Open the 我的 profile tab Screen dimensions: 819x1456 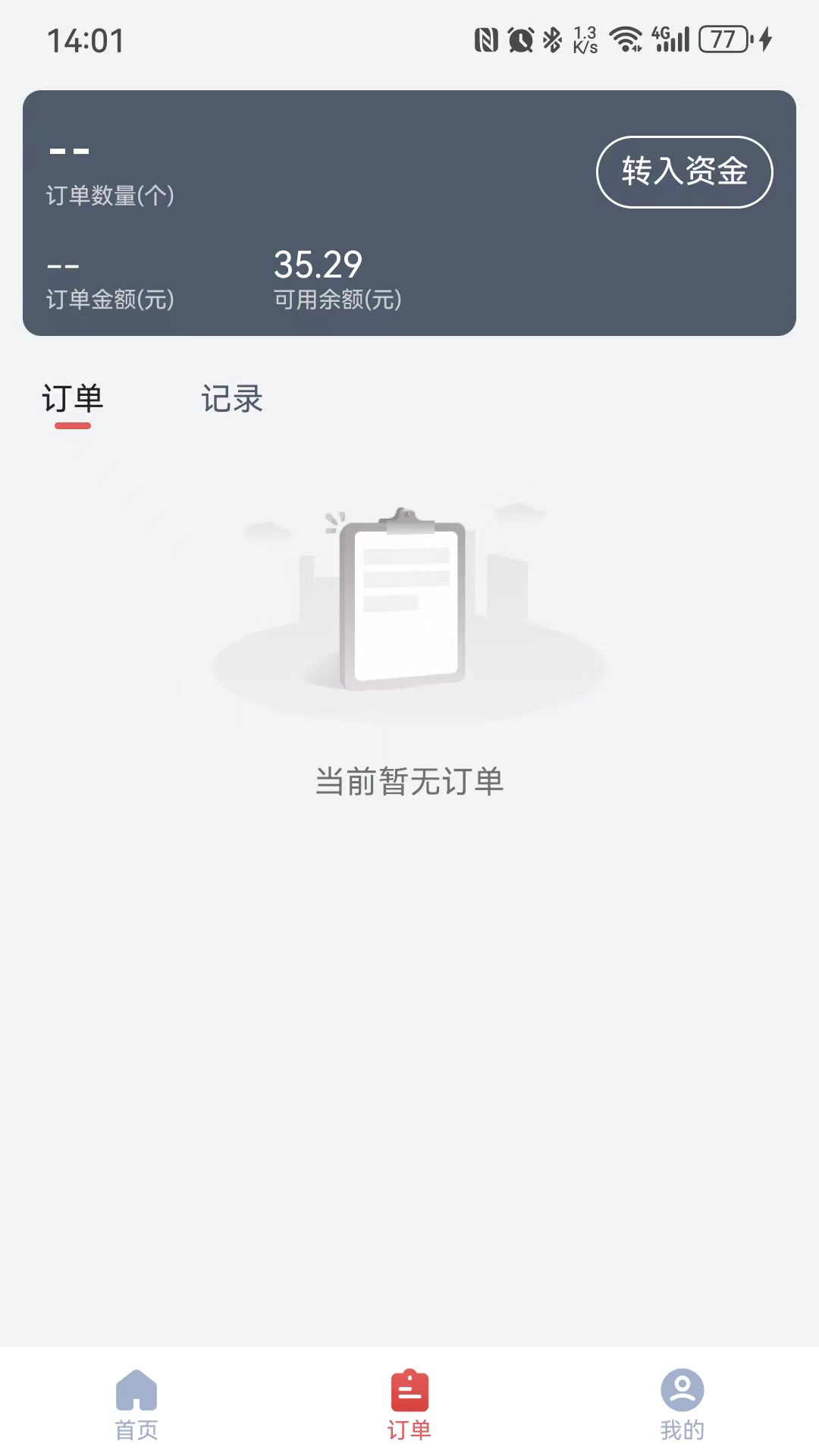pyautogui.click(x=682, y=1404)
